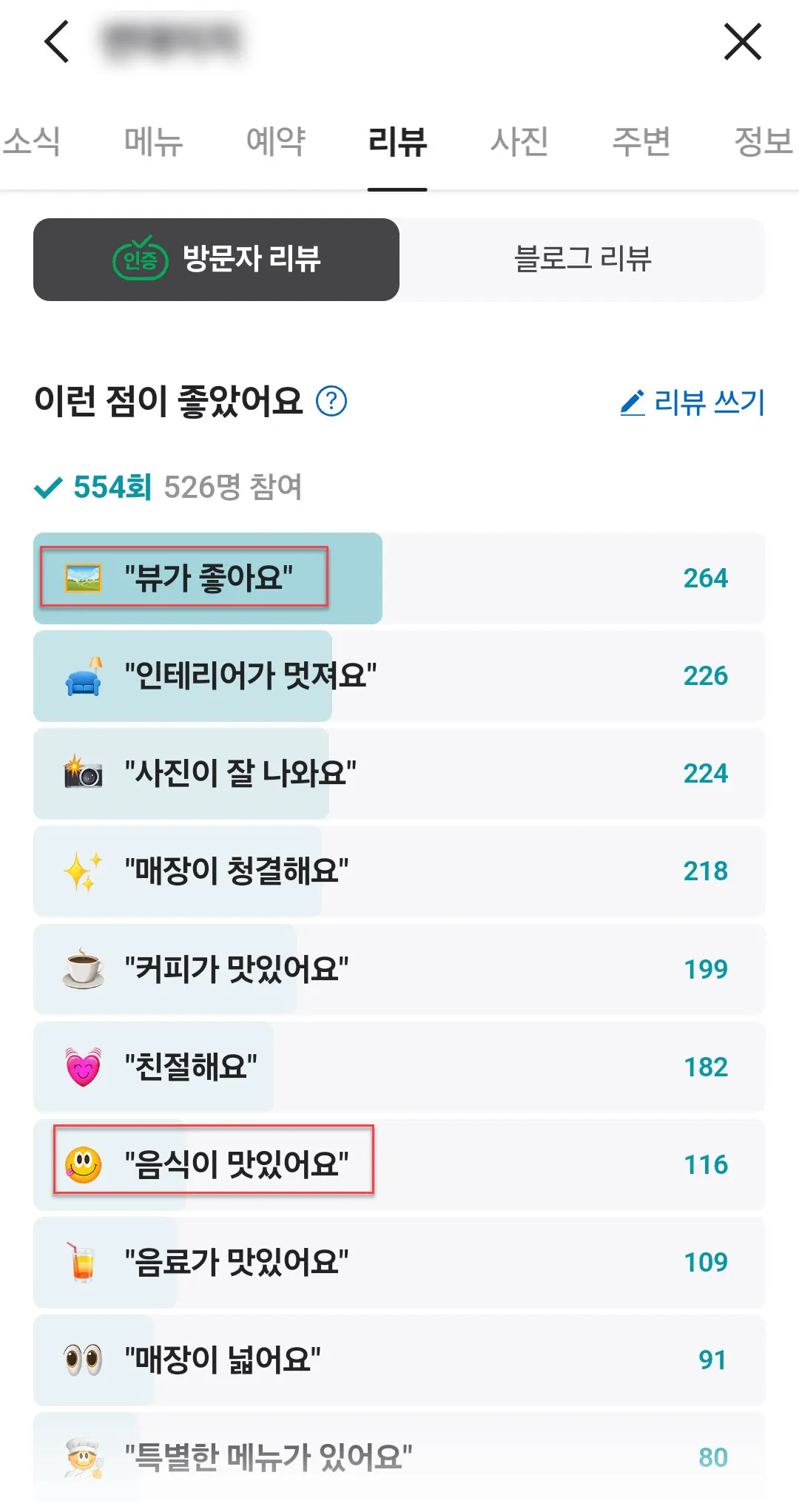The image size is (799, 1512).
Task: Tap the smiley face emoji beside "음식이 맛있어요"
Action: click(x=84, y=1164)
